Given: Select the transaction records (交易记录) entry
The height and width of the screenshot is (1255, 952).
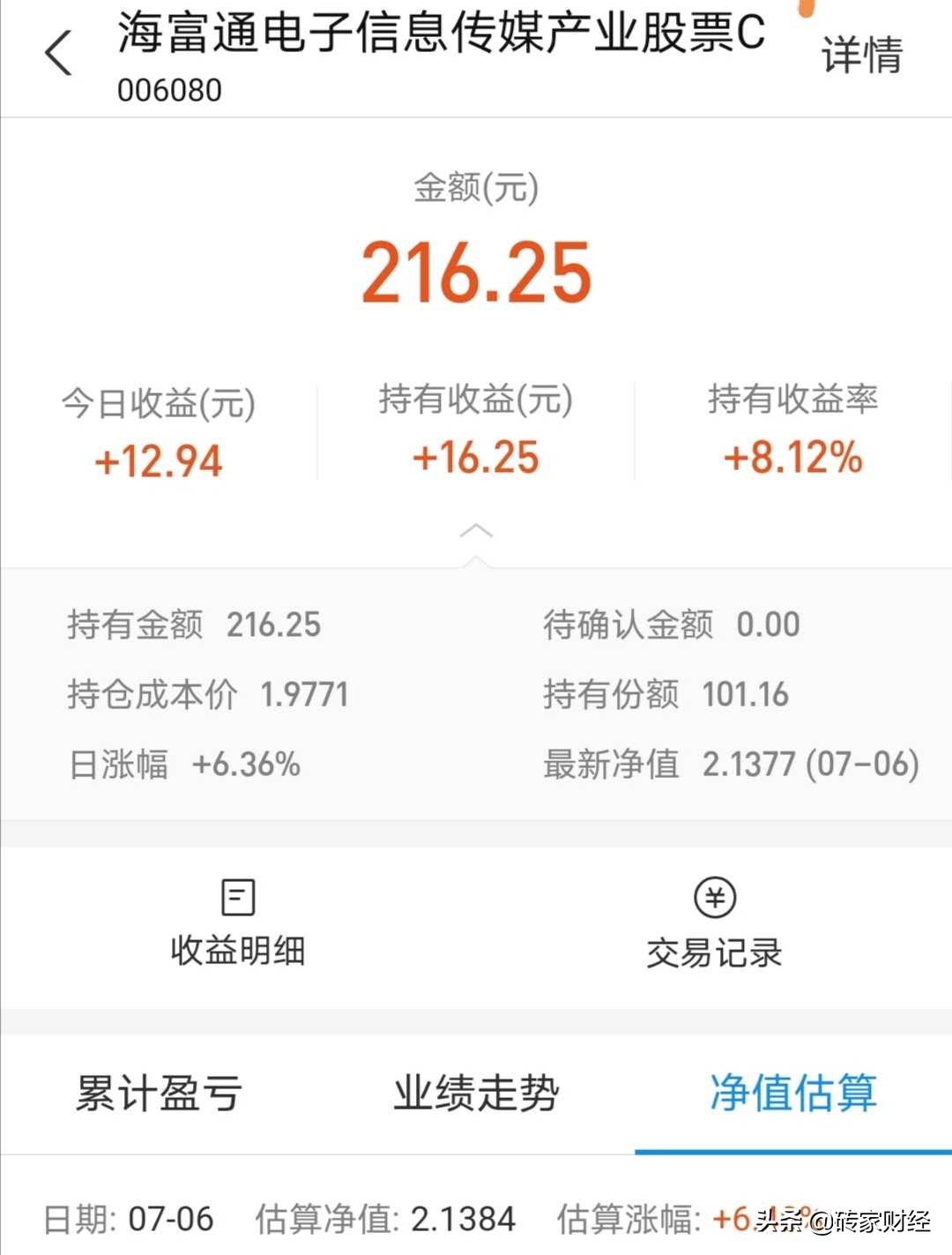Looking at the screenshot, I should pos(714,952).
